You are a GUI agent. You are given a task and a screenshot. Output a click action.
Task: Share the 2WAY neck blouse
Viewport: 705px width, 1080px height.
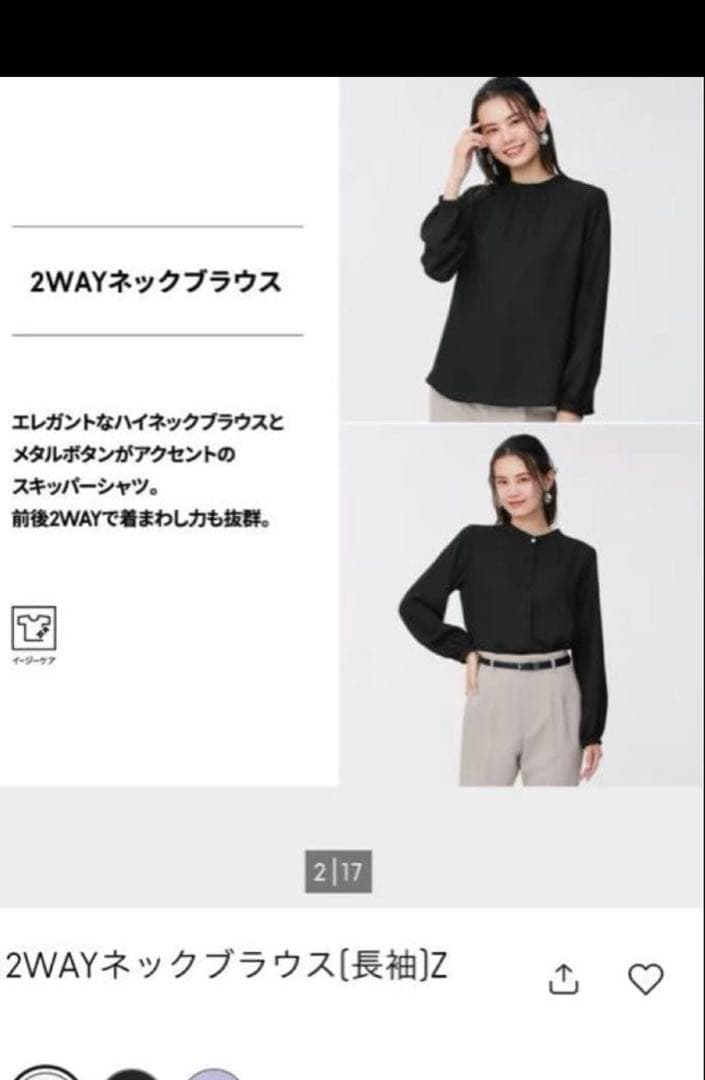pos(563,979)
